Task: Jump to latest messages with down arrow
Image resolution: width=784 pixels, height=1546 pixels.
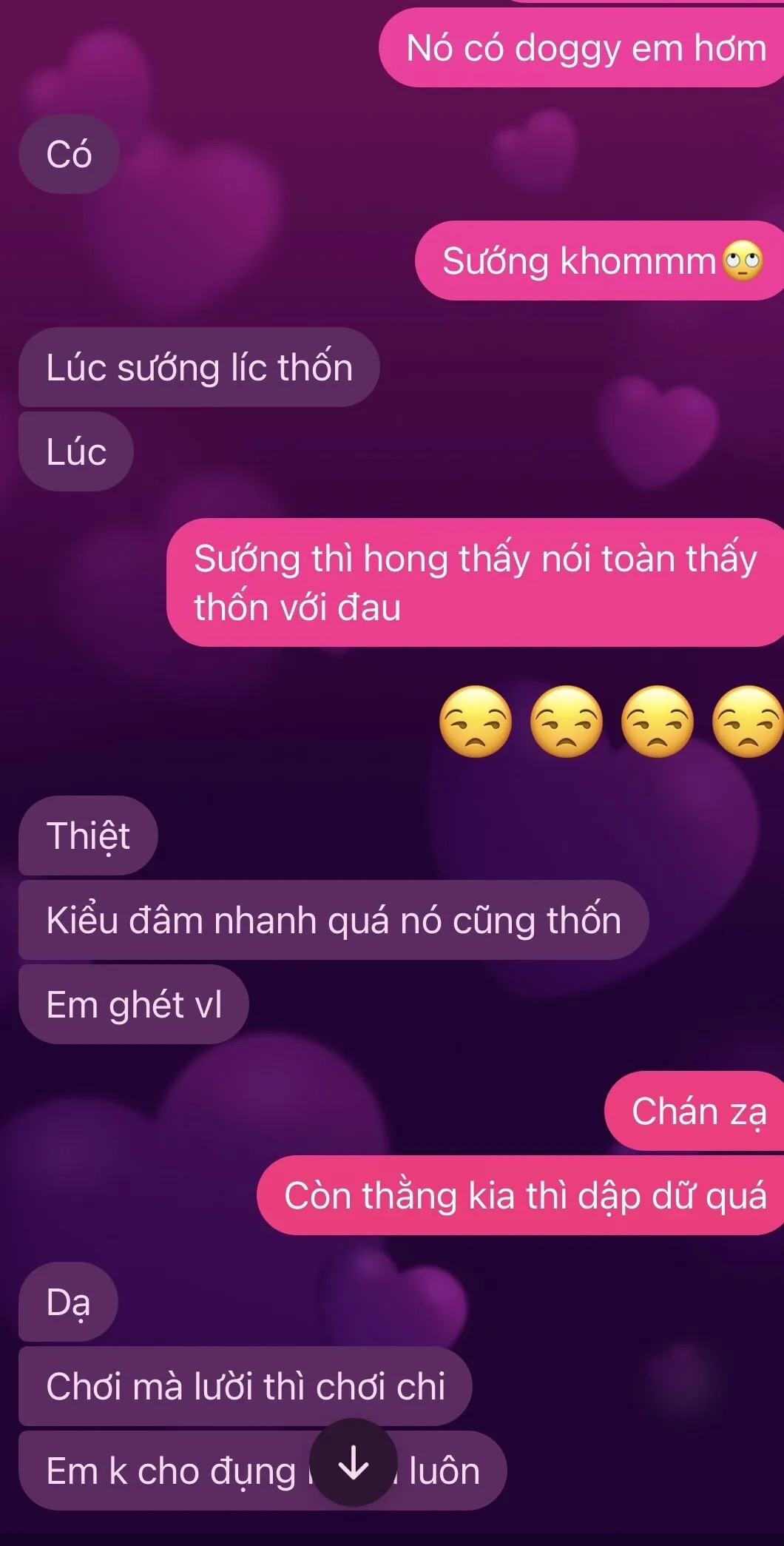Action: (x=354, y=1462)
